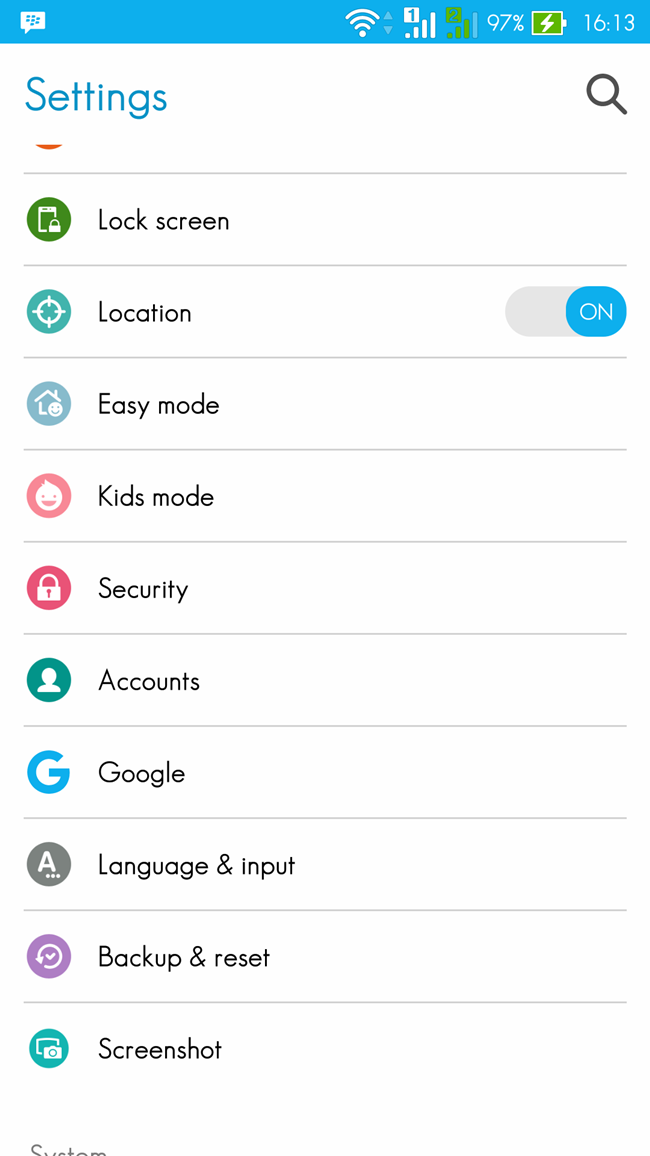The height and width of the screenshot is (1156, 650).
Task: Turn off the Location switch
Action: coord(565,312)
